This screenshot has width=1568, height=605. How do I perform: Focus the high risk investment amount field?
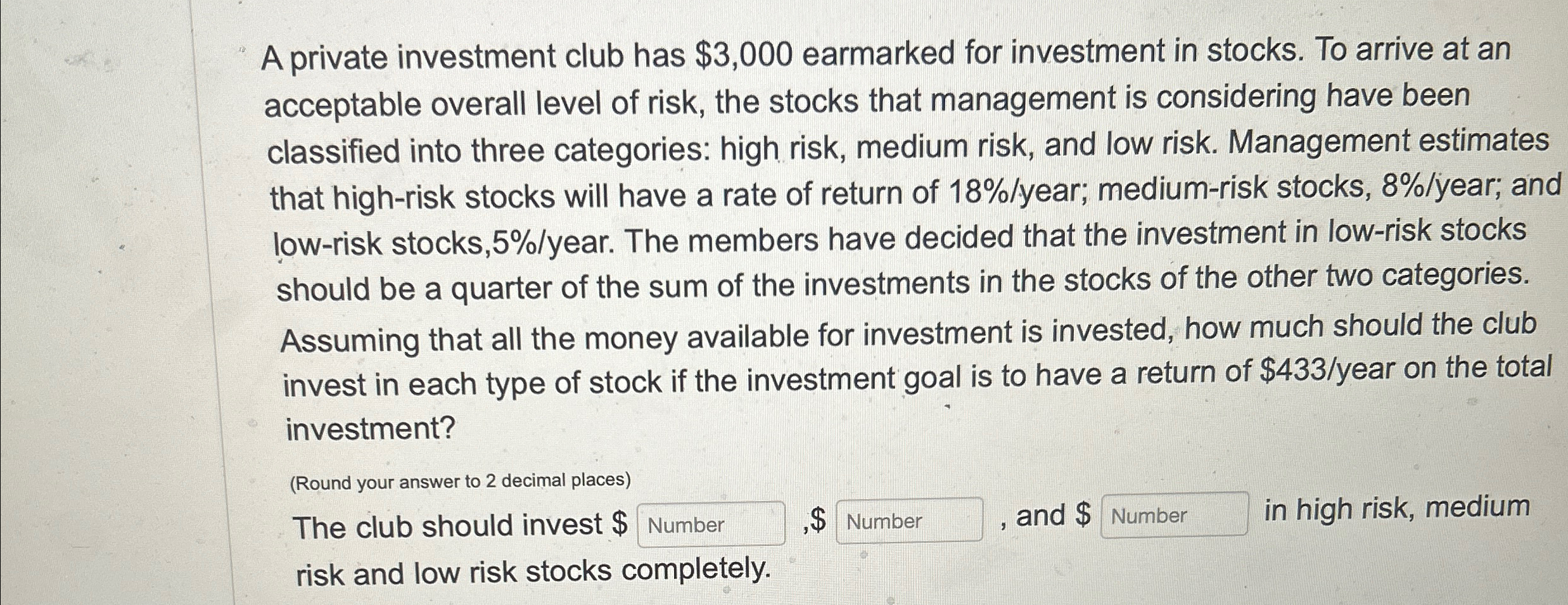click(x=711, y=524)
